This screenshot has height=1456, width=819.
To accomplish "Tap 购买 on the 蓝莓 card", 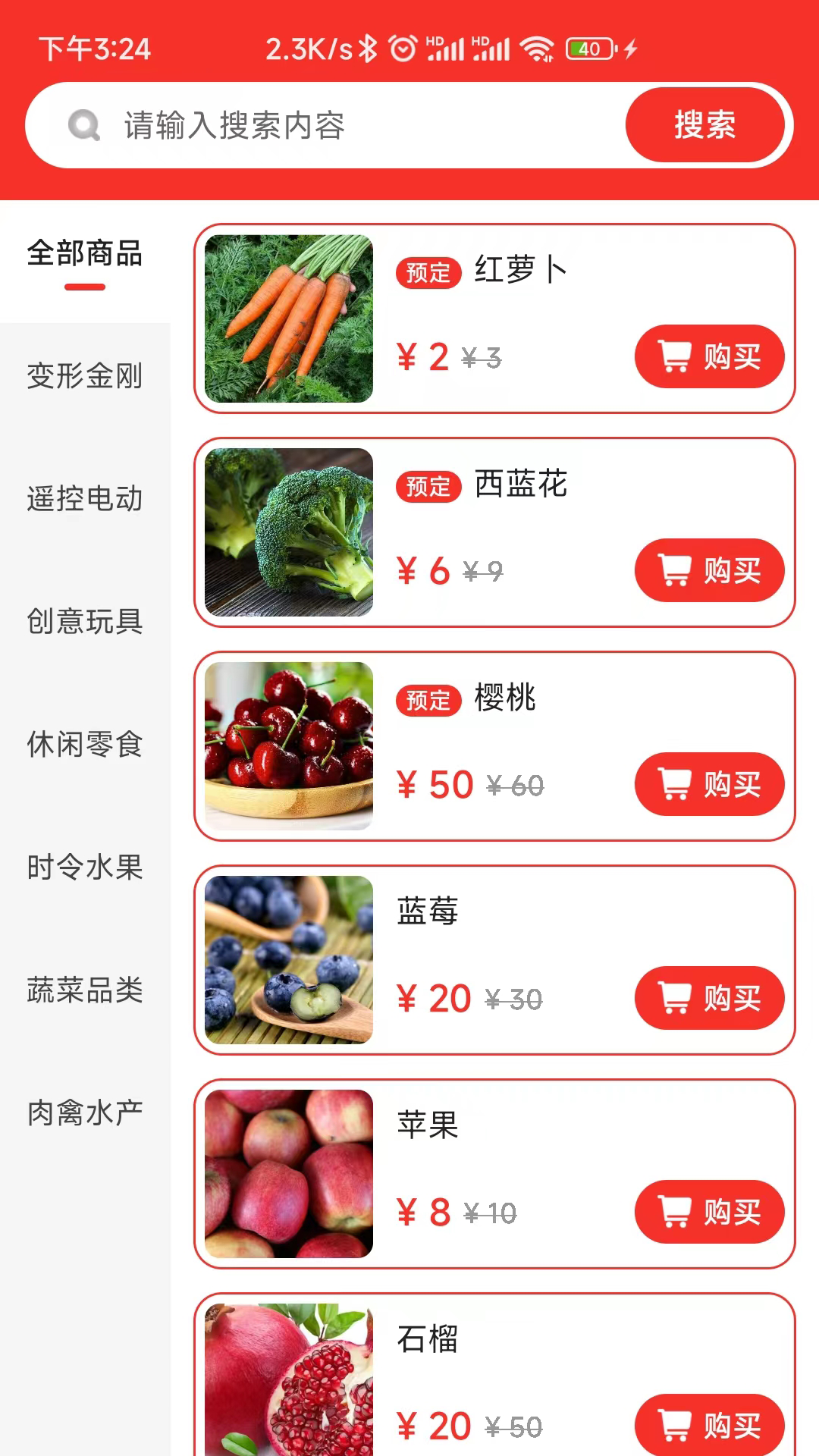I will pyautogui.click(x=709, y=998).
